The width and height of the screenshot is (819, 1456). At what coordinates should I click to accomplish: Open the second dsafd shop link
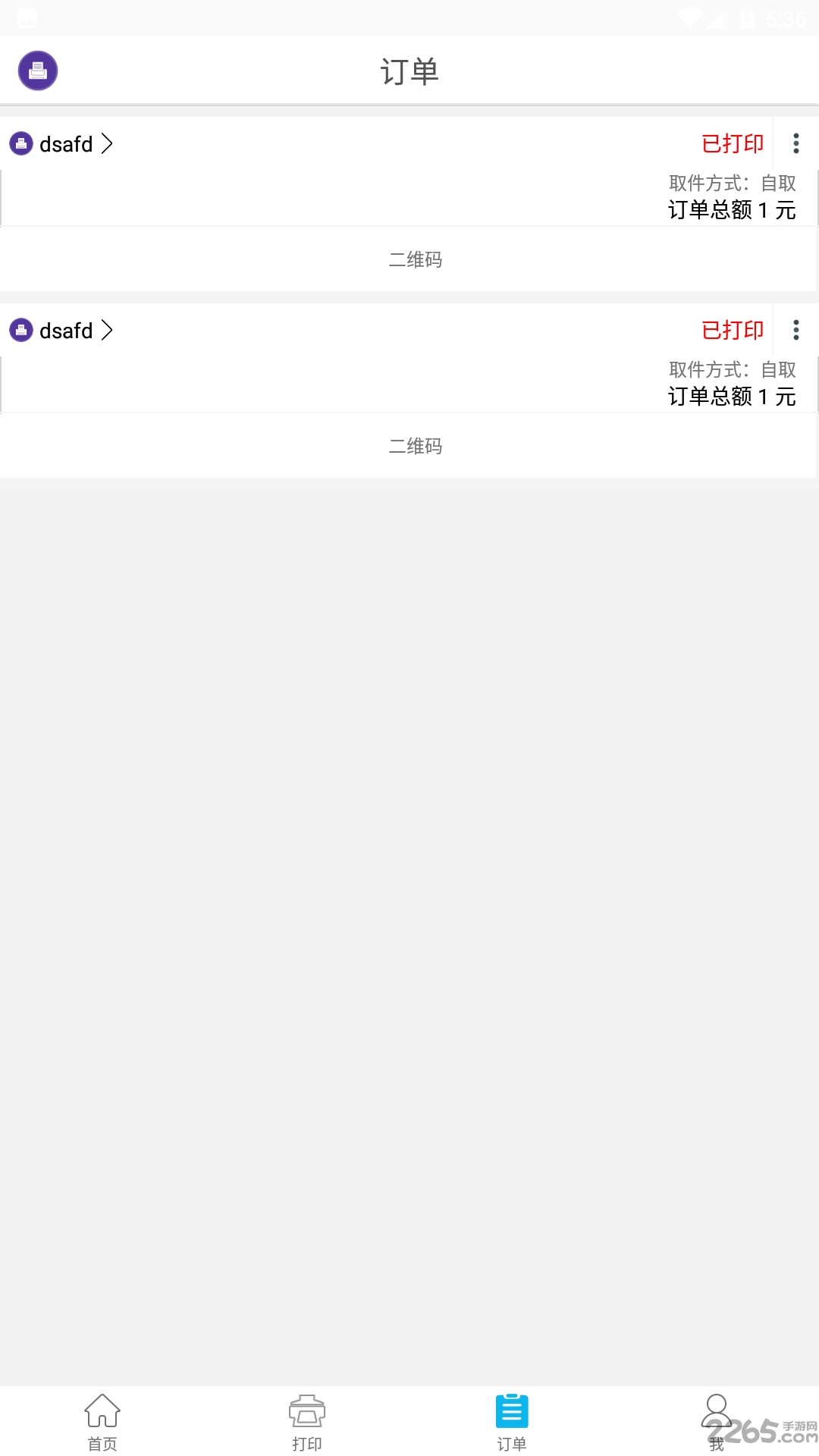[61, 330]
